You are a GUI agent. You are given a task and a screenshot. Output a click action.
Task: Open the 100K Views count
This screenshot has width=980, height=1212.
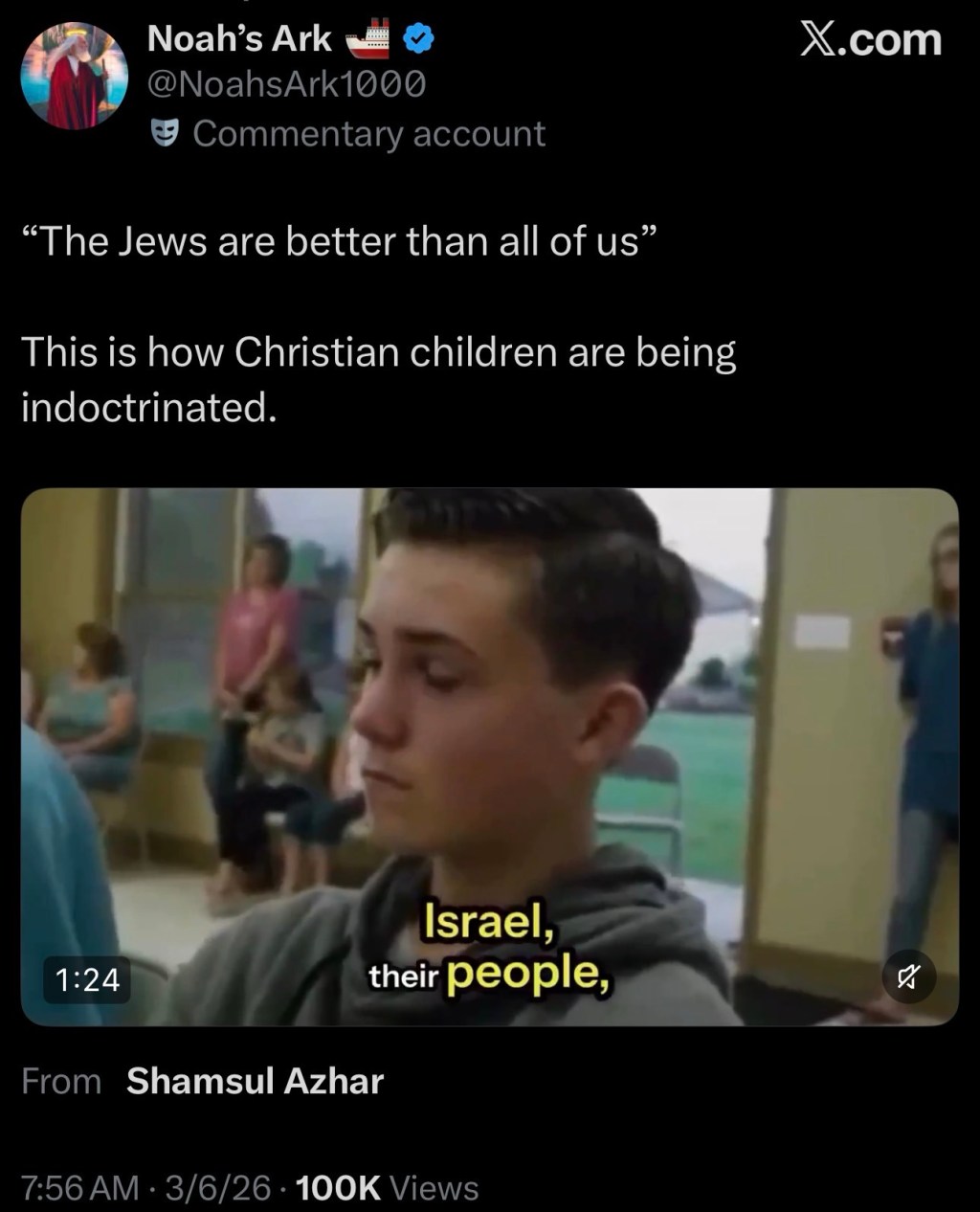388,1188
